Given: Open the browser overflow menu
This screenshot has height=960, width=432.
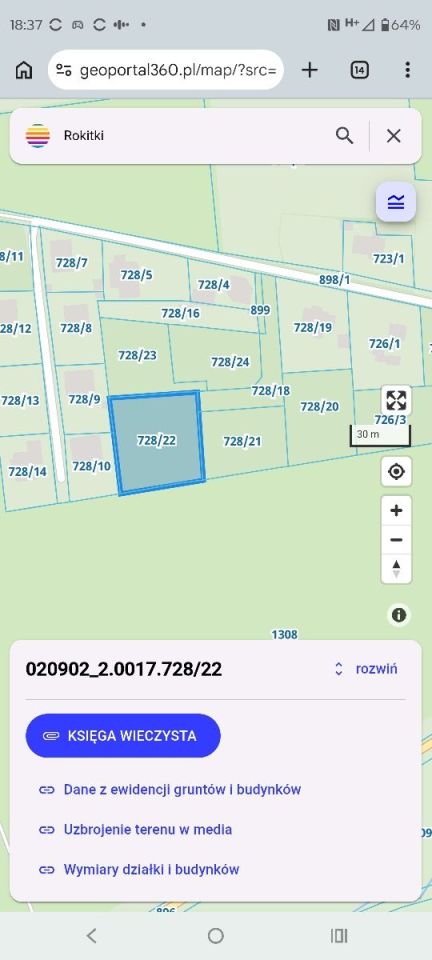Looking at the screenshot, I should 408,70.
